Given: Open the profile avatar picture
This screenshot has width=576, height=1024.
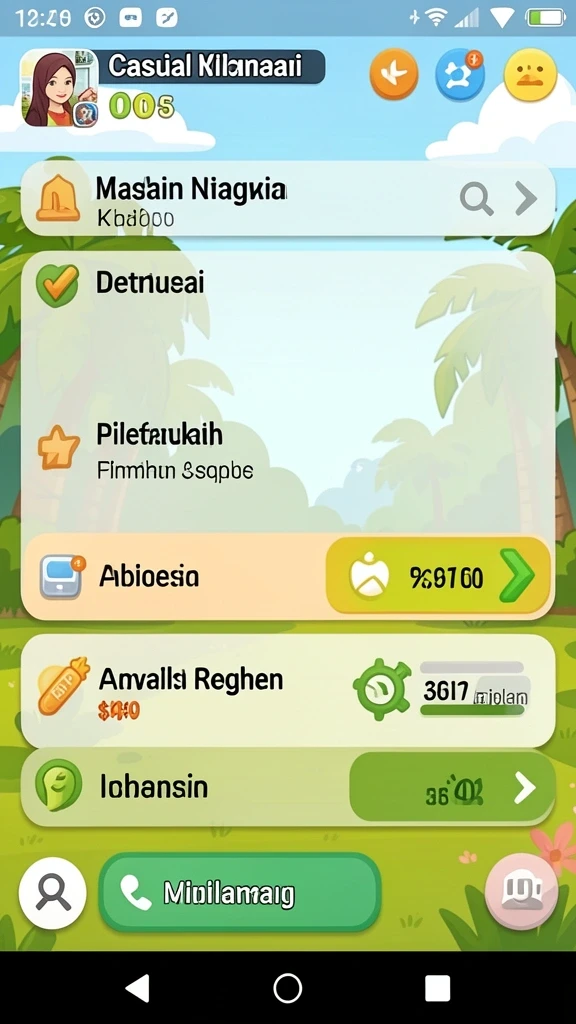Looking at the screenshot, I should click(x=59, y=88).
